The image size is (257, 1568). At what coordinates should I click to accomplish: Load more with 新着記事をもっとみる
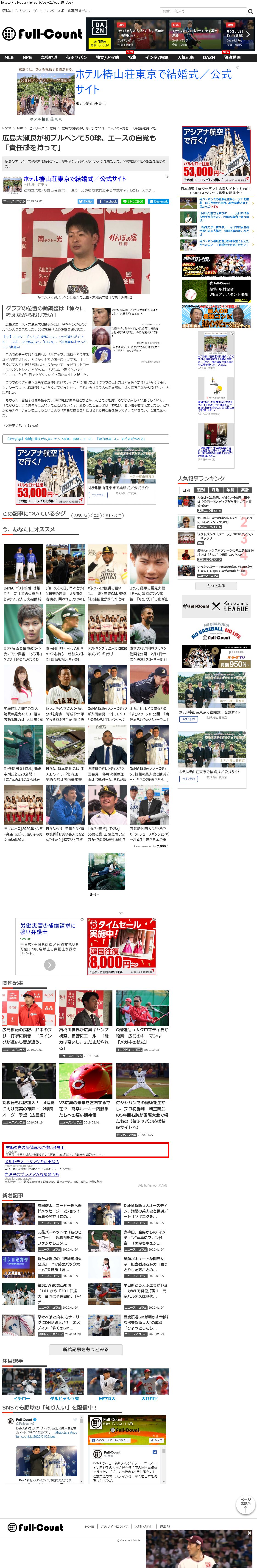pyautogui.click(x=85, y=1349)
